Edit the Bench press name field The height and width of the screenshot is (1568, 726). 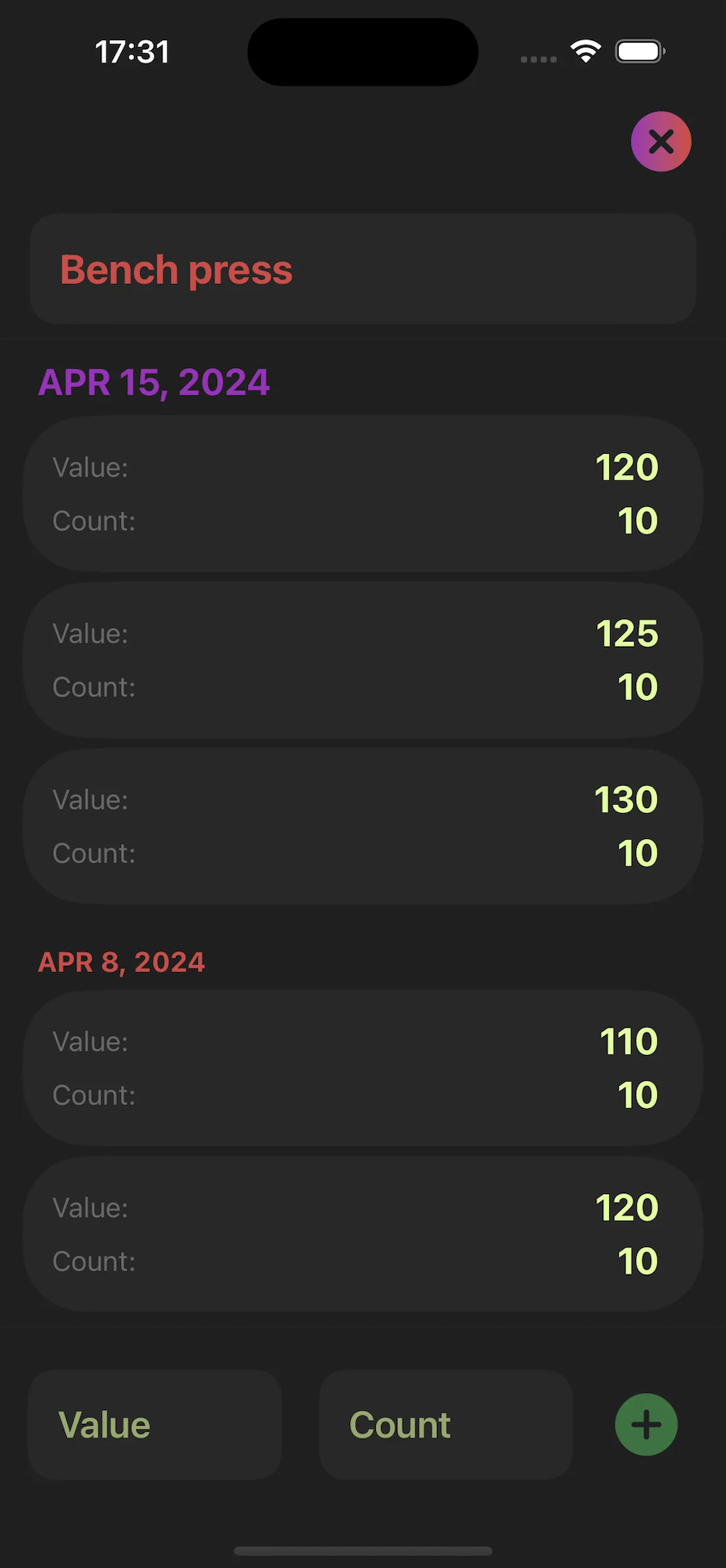pyautogui.click(x=362, y=269)
